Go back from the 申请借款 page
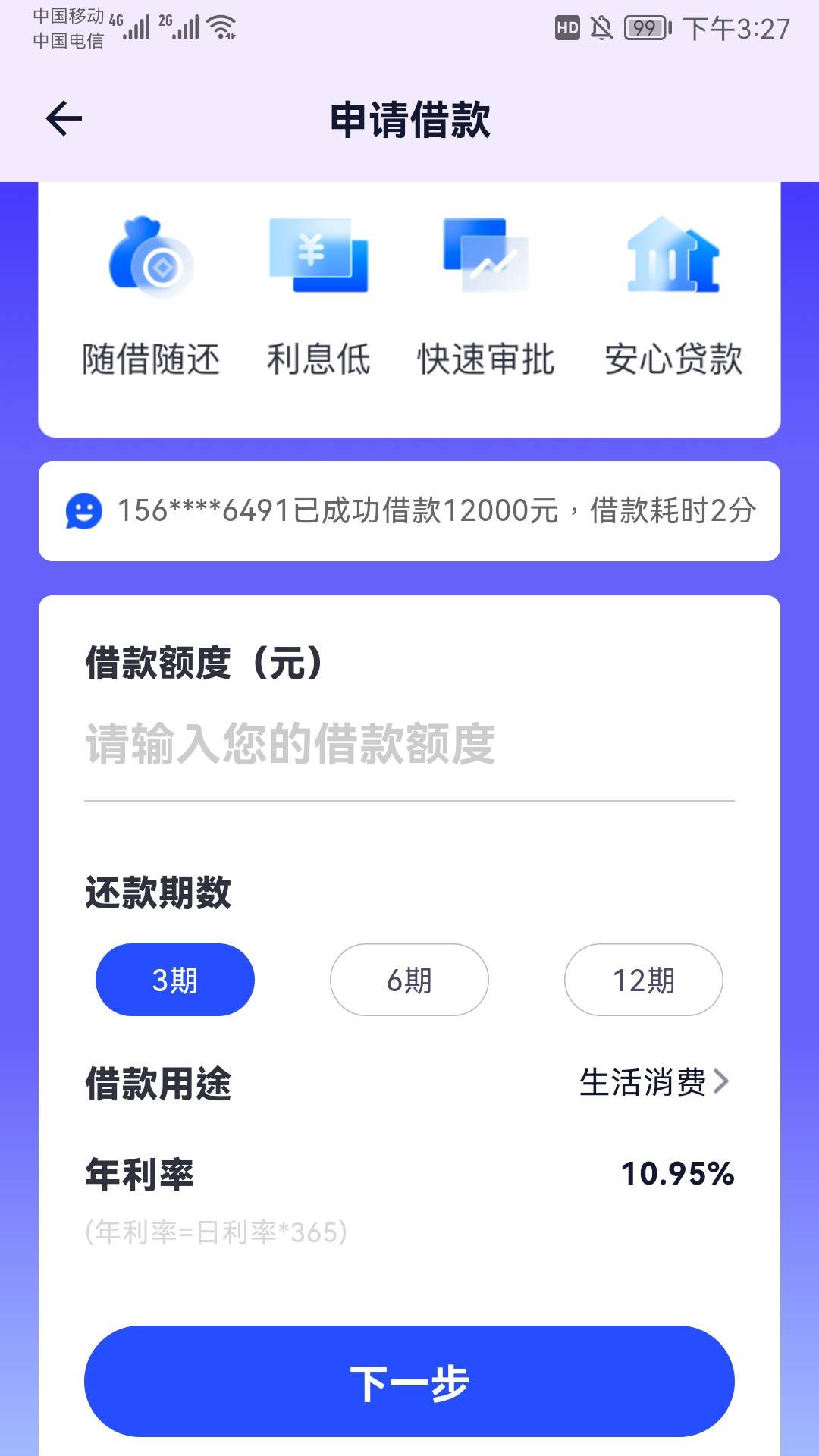This screenshot has height=1456, width=819. click(64, 119)
